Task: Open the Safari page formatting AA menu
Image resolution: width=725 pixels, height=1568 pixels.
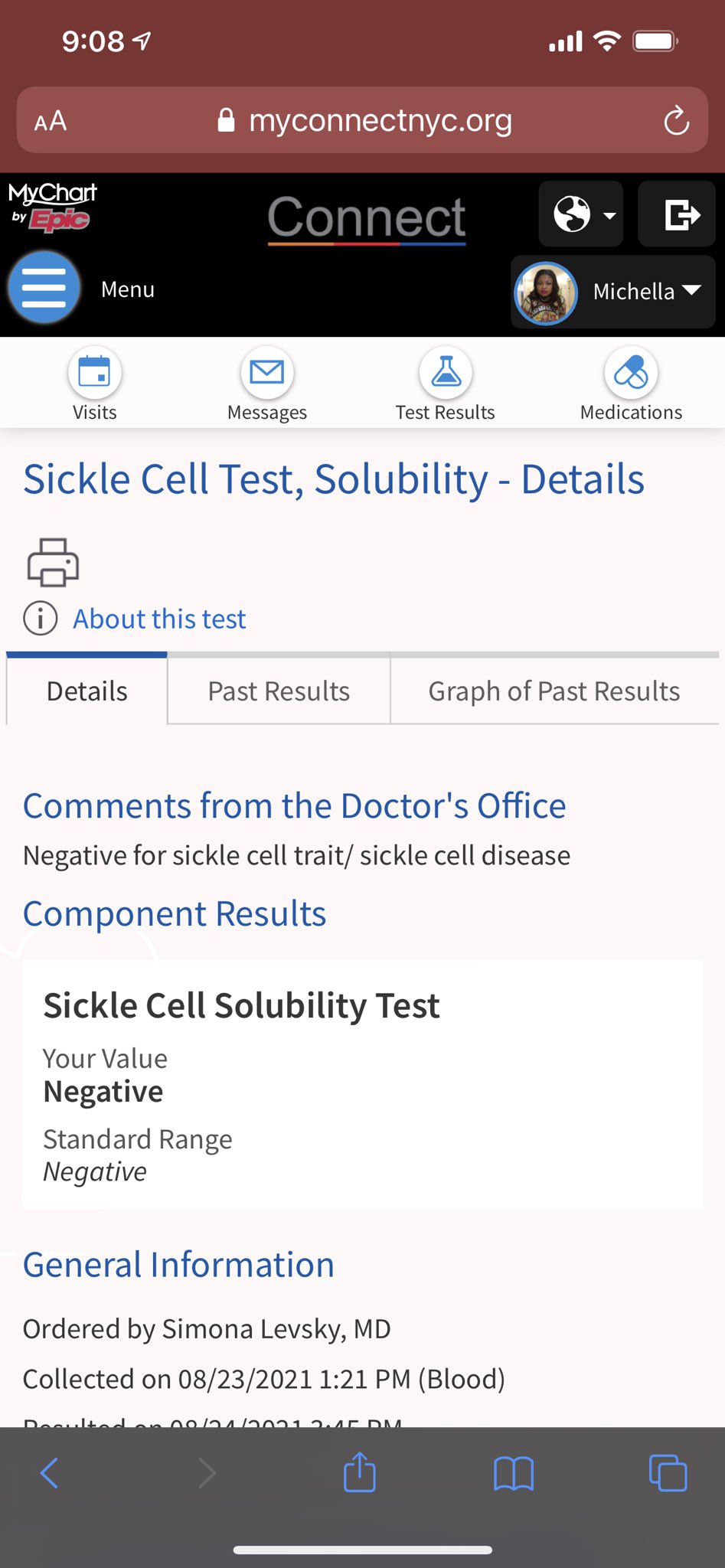Action: tap(49, 120)
